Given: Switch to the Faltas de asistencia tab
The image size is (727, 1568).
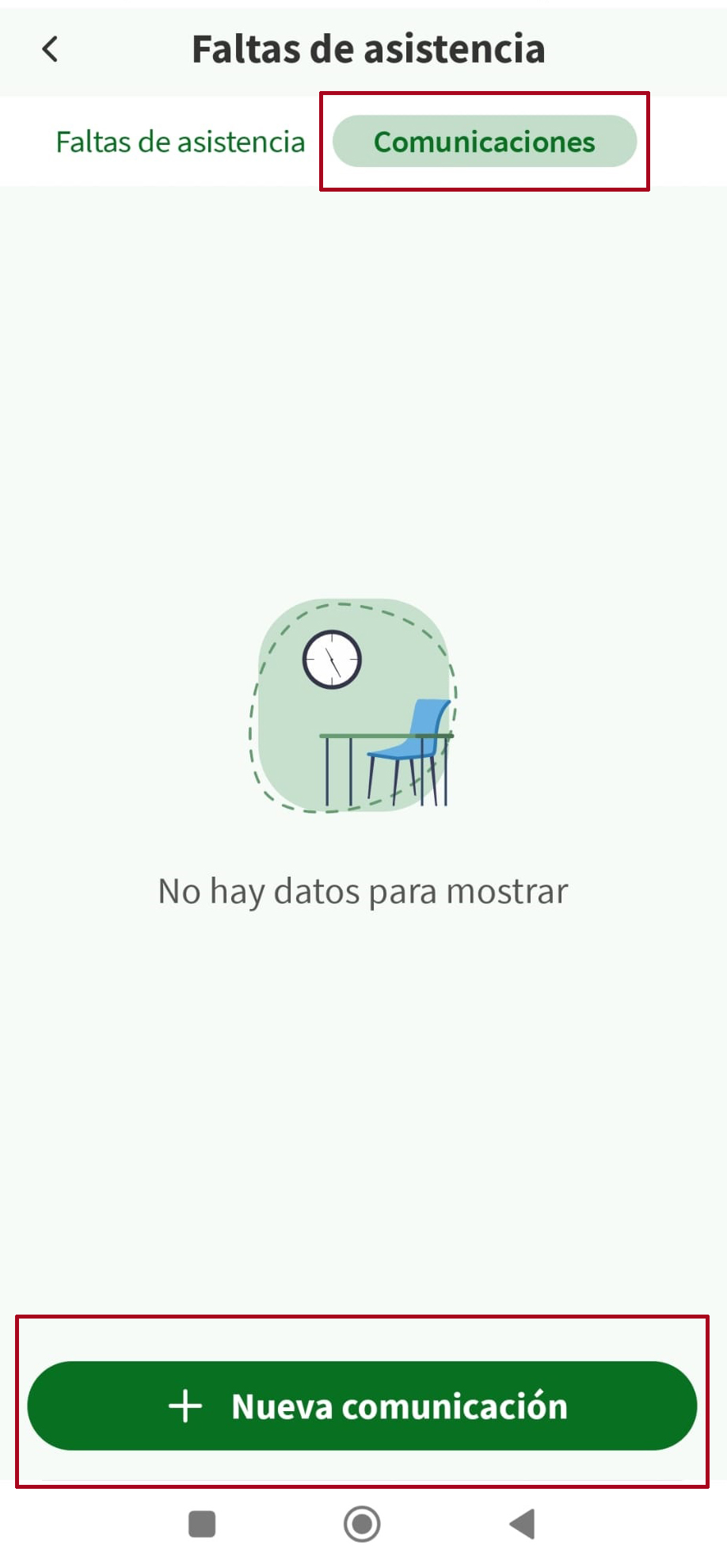Looking at the screenshot, I should 180,142.
